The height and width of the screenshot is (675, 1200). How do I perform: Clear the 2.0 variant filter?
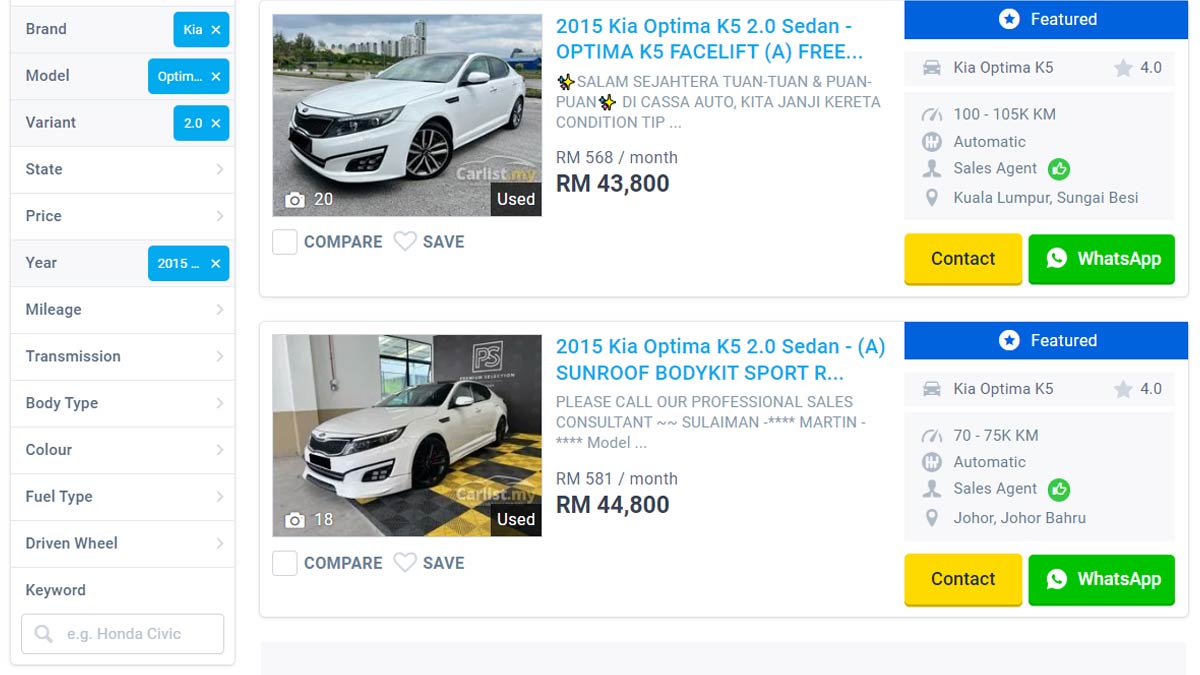[216, 123]
